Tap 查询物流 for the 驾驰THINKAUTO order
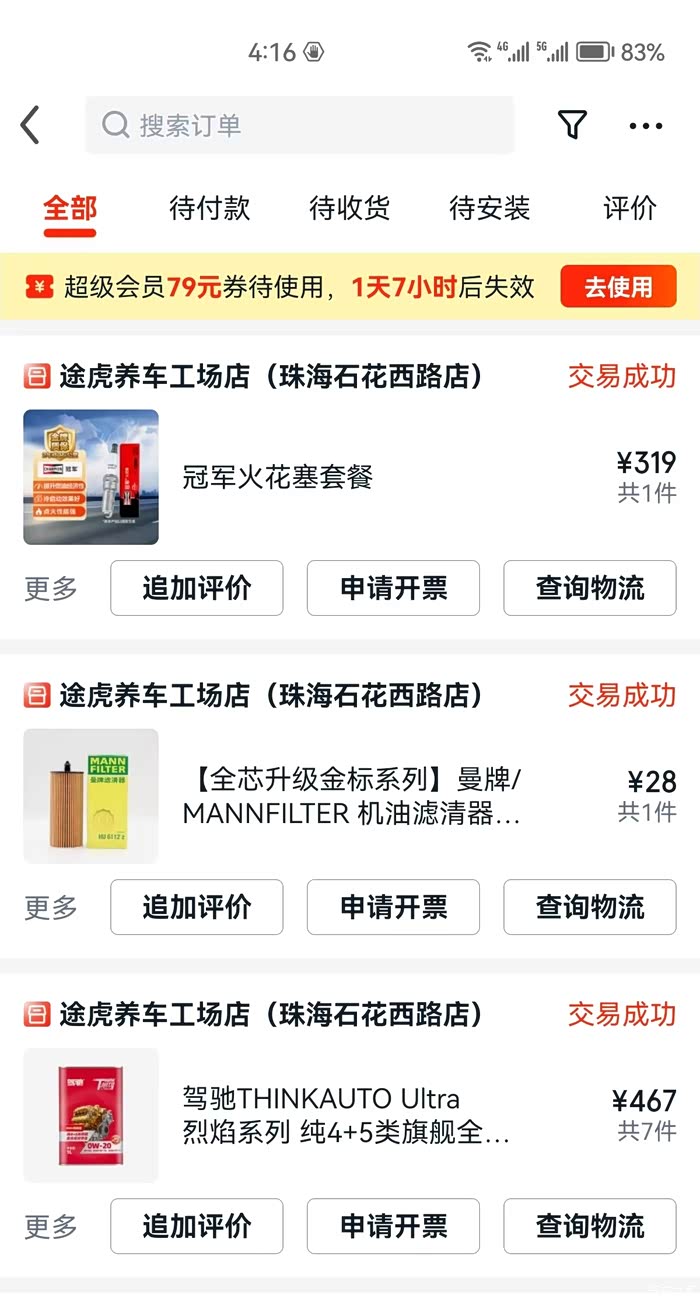 pos(590,1226)
